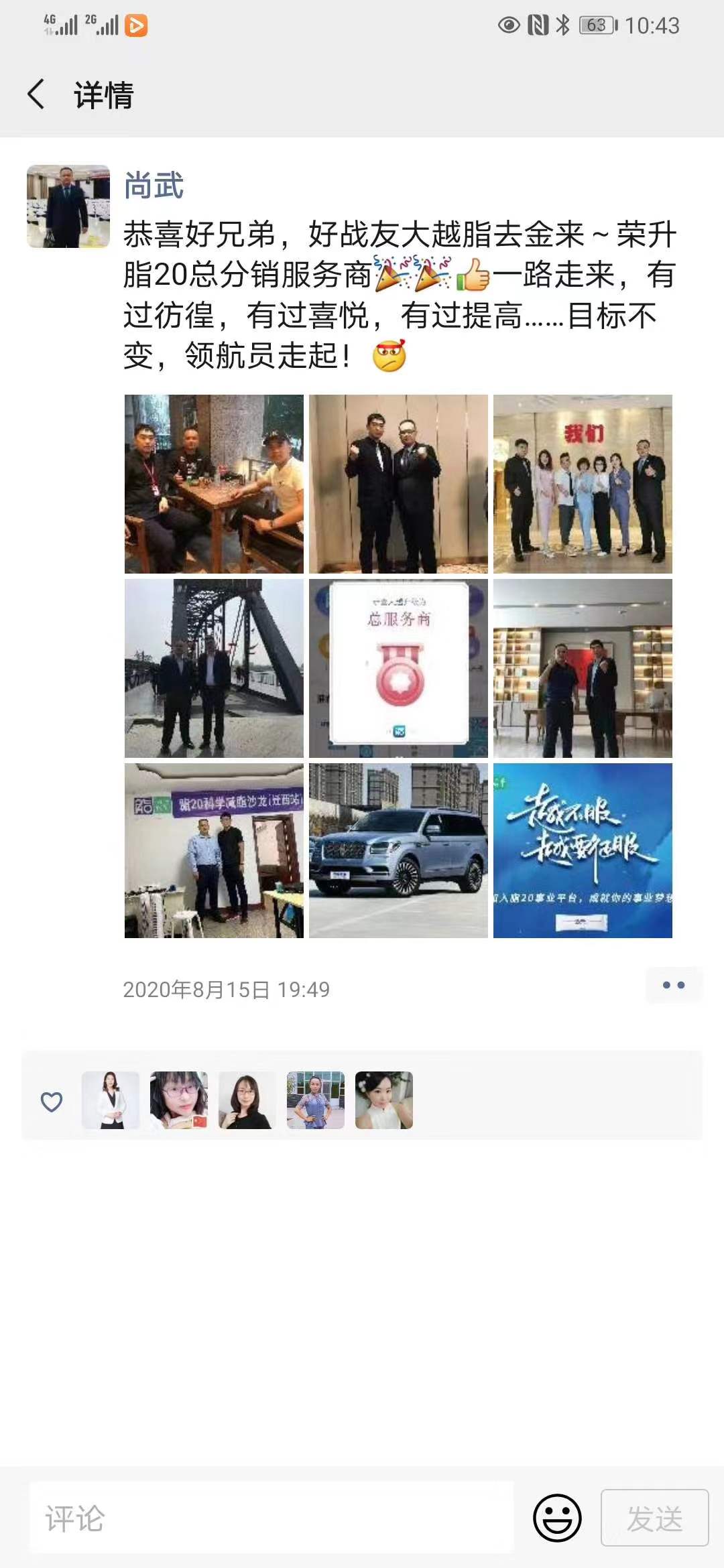Open photo of two men in suits
This screenshot has height=1568, width=724.
click(x=398, y=484)
